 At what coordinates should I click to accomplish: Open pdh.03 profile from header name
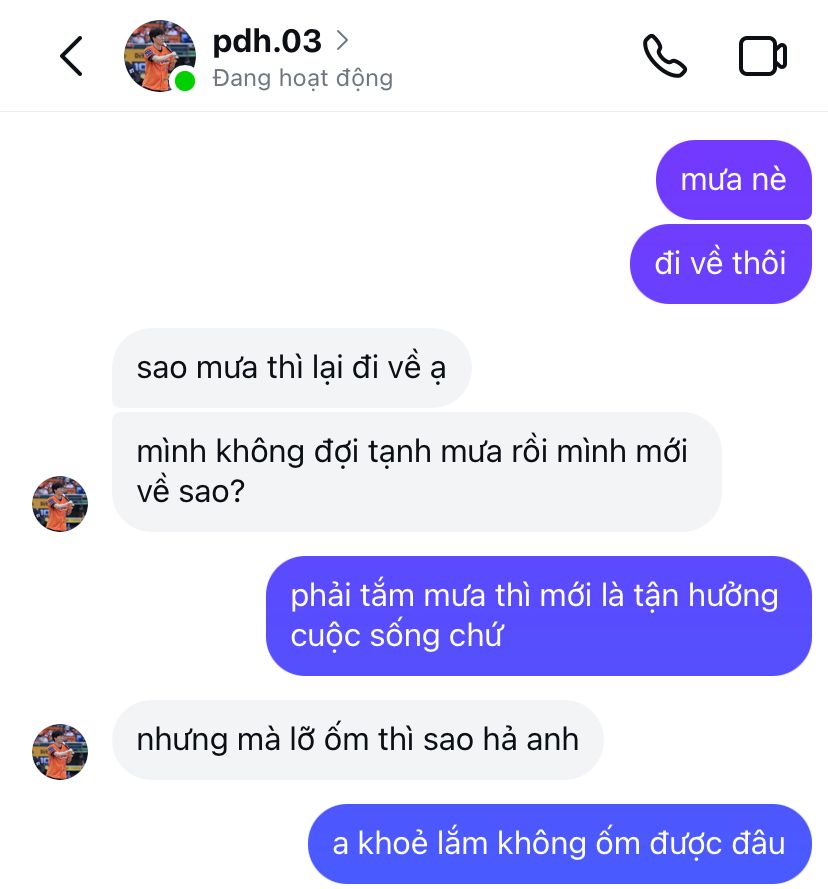click(268, 41)
